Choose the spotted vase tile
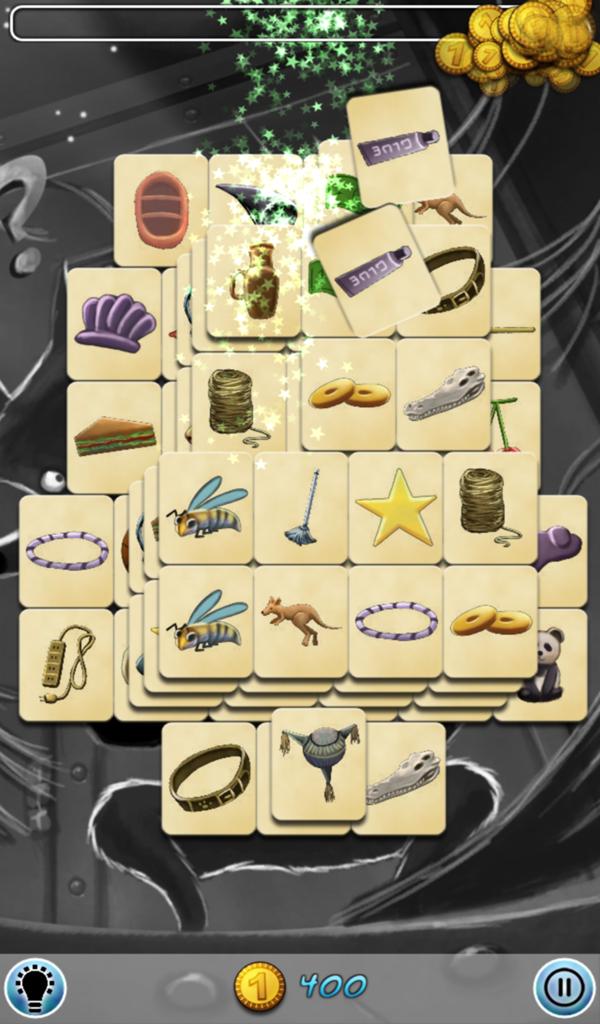This screenshot has height=1024, width=600. click(x=254, y=281)
